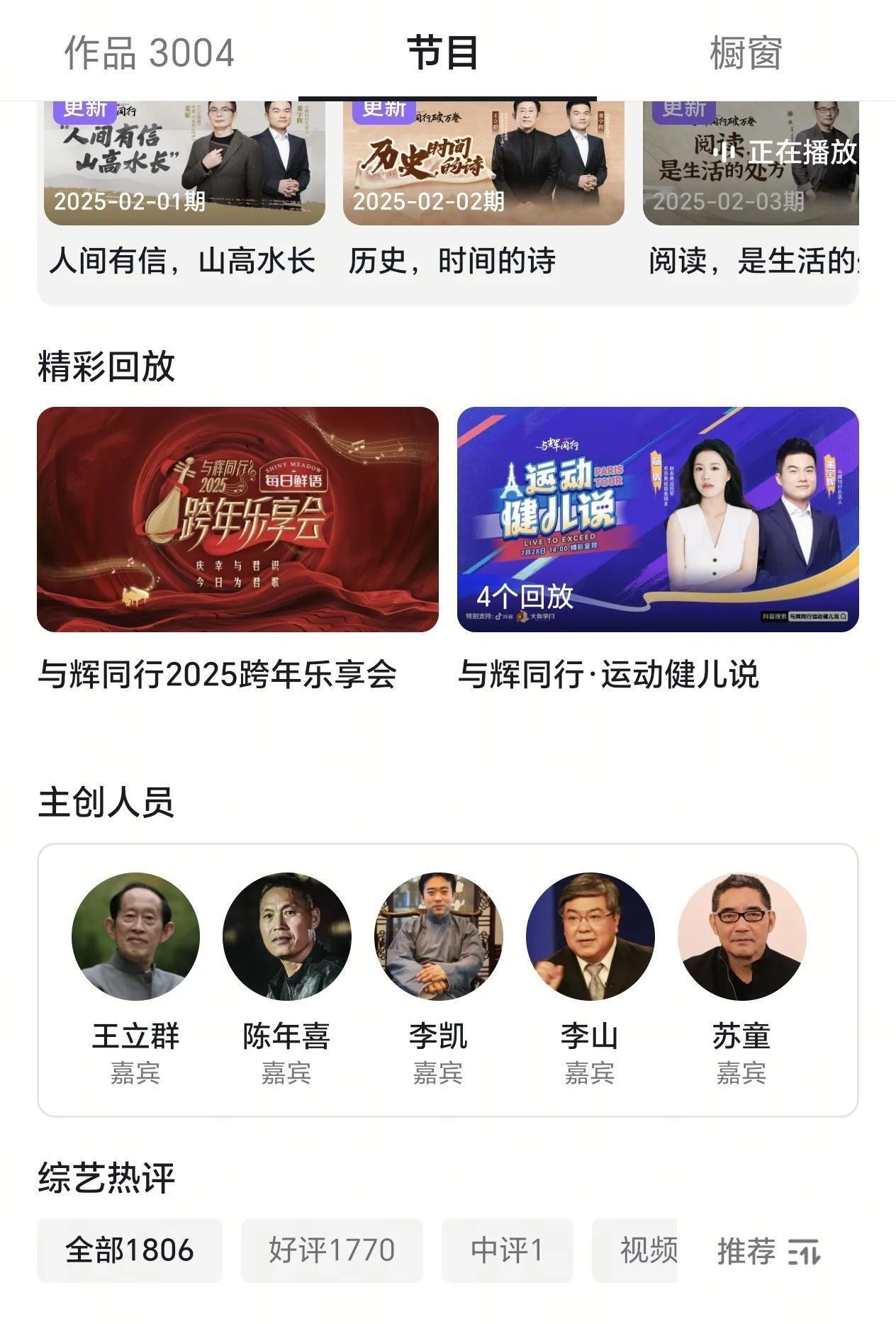
Task: Open guest 苏童's profile
Action: [x=741, y=936]
